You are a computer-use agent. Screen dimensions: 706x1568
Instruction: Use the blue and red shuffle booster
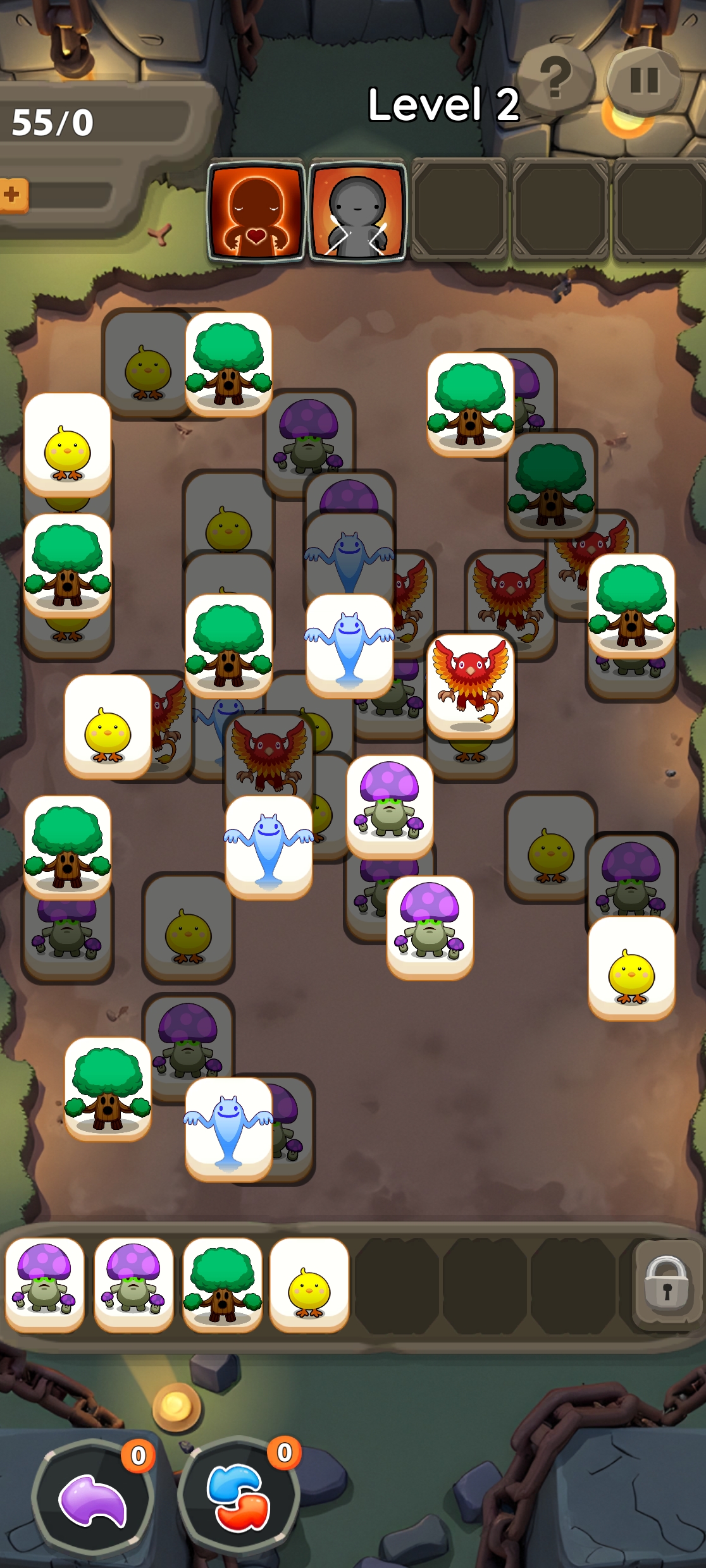point(238,1498)
